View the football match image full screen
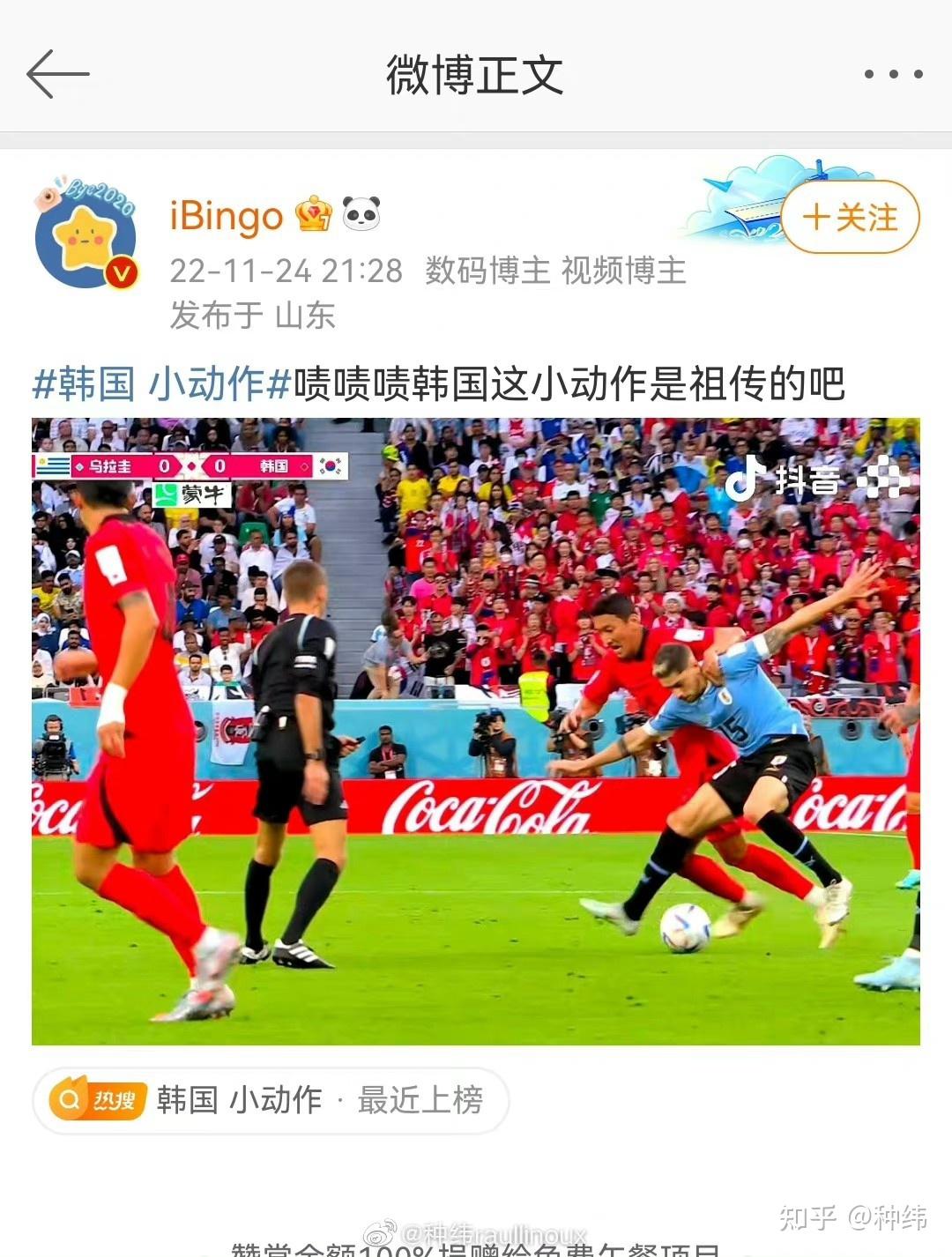 point(476,732)
